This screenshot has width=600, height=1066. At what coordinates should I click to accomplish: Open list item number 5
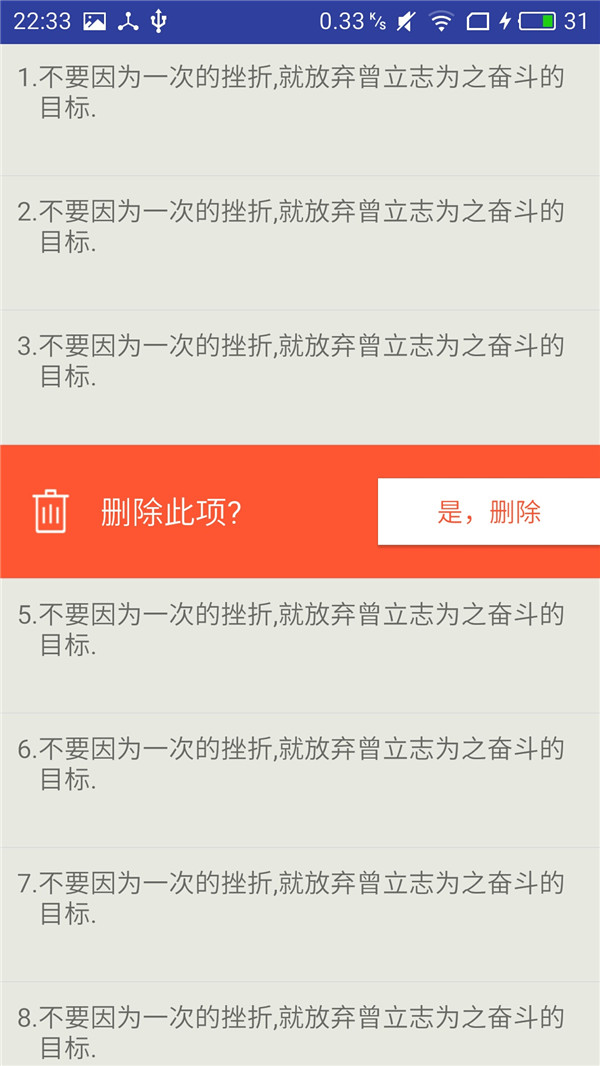click(300, 644)
